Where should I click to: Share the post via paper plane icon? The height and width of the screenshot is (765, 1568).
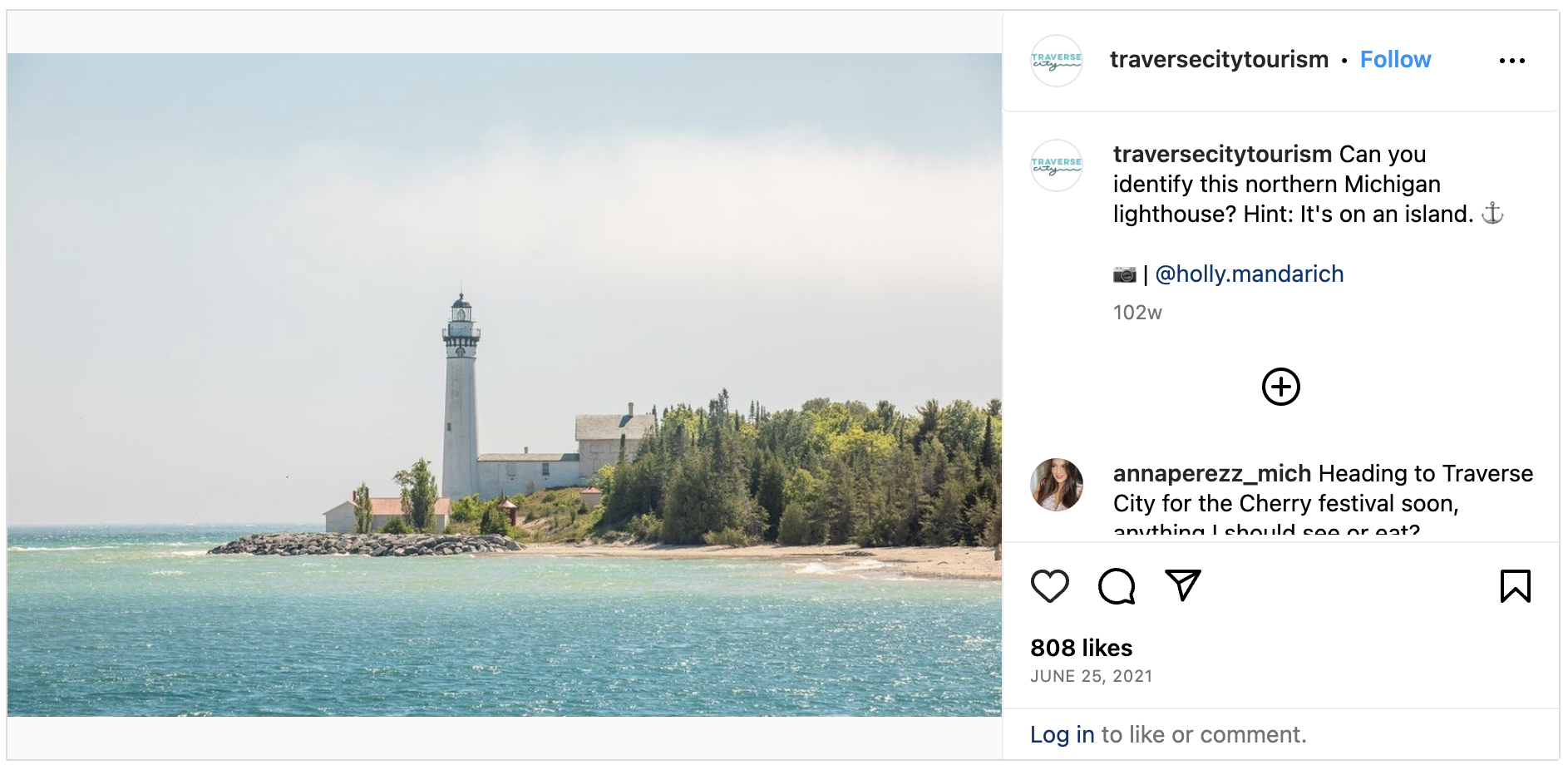coord(1182,585)
